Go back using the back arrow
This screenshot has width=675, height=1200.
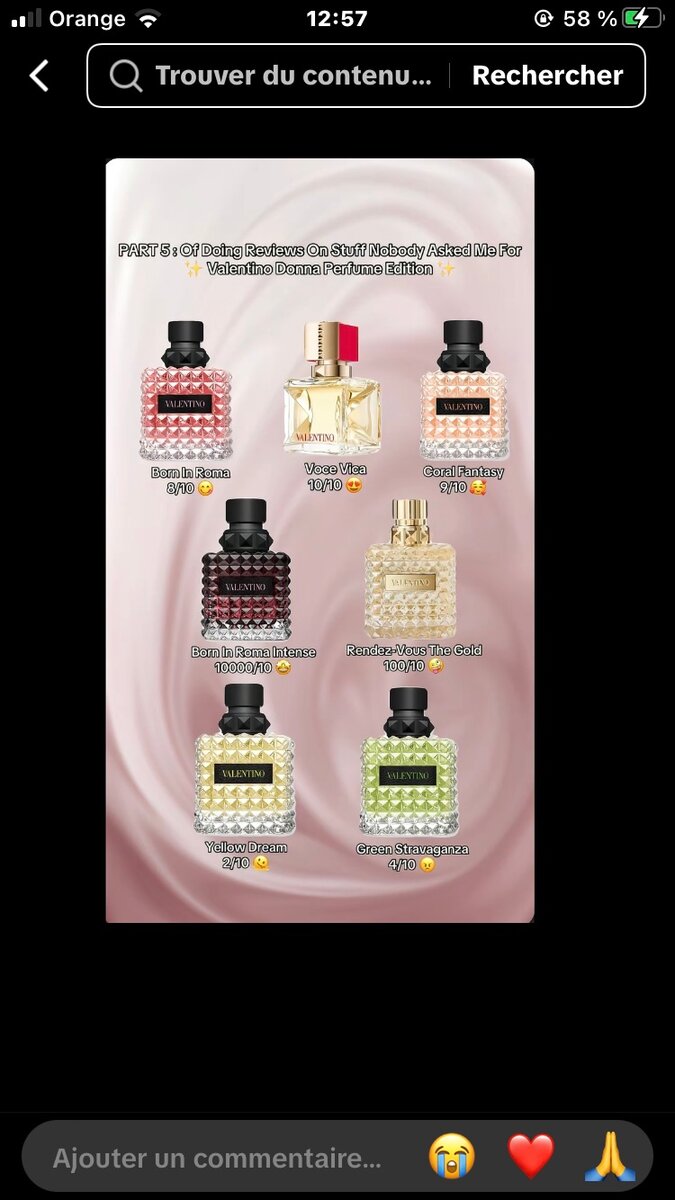39,75
